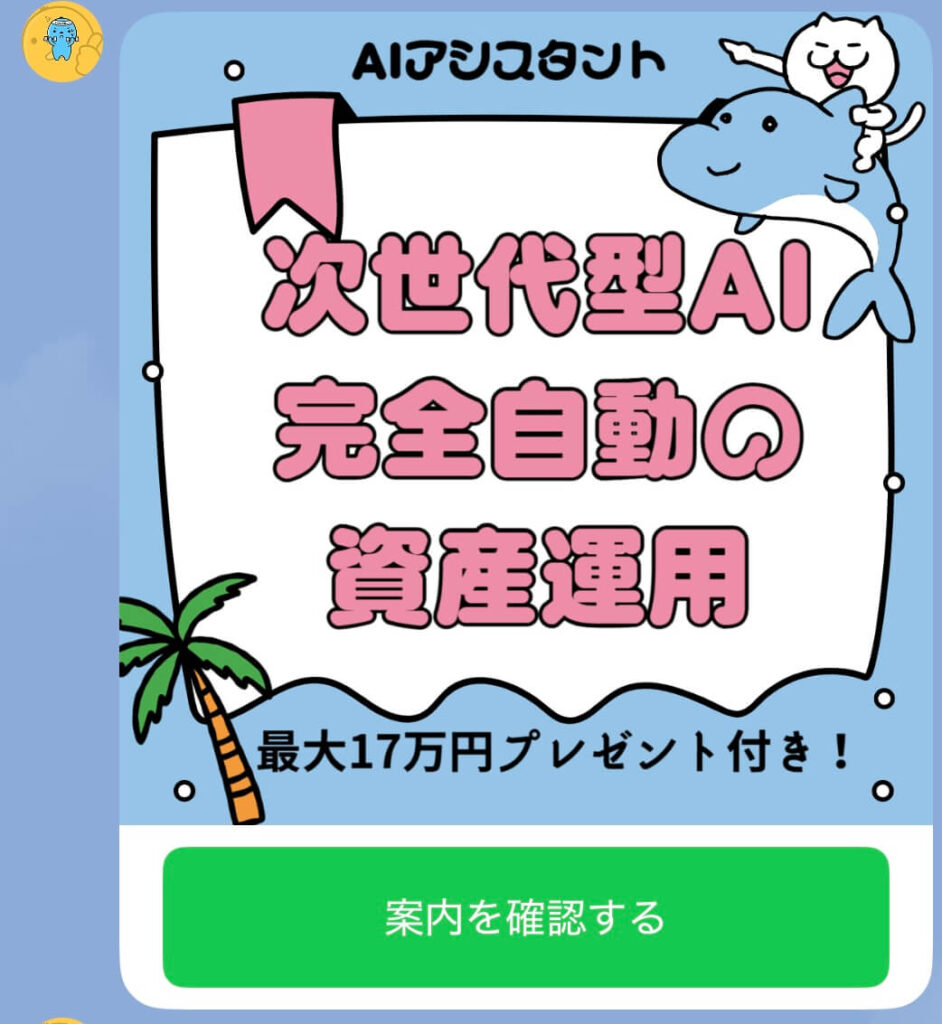Viewport: 942px width, 1024px height.
Task: Tap the green 案内を確認する button
Action: [525, 917]
